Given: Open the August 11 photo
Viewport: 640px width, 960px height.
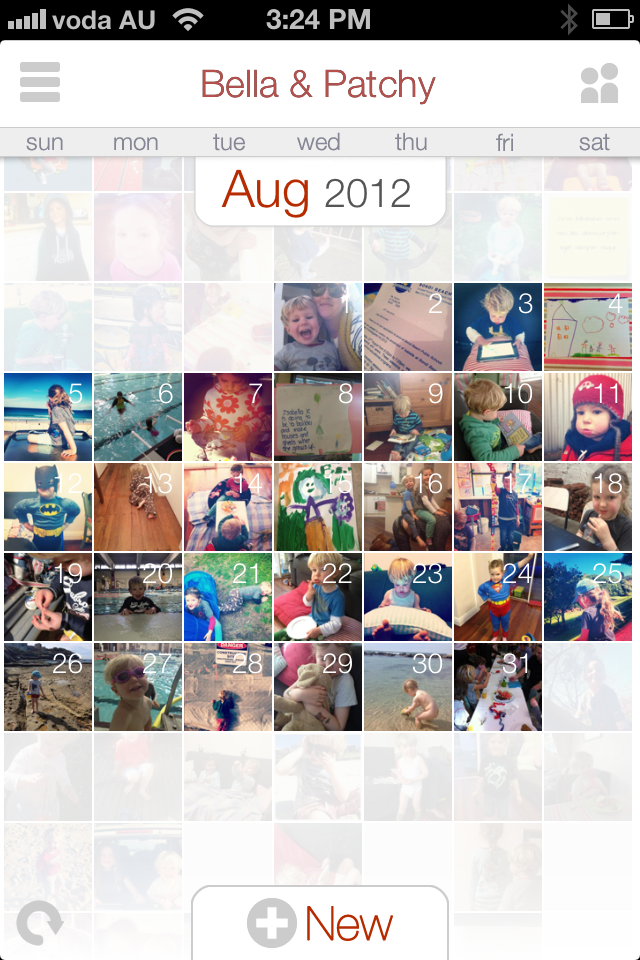Looking at the screenshot, I should (x=588, y=417).
